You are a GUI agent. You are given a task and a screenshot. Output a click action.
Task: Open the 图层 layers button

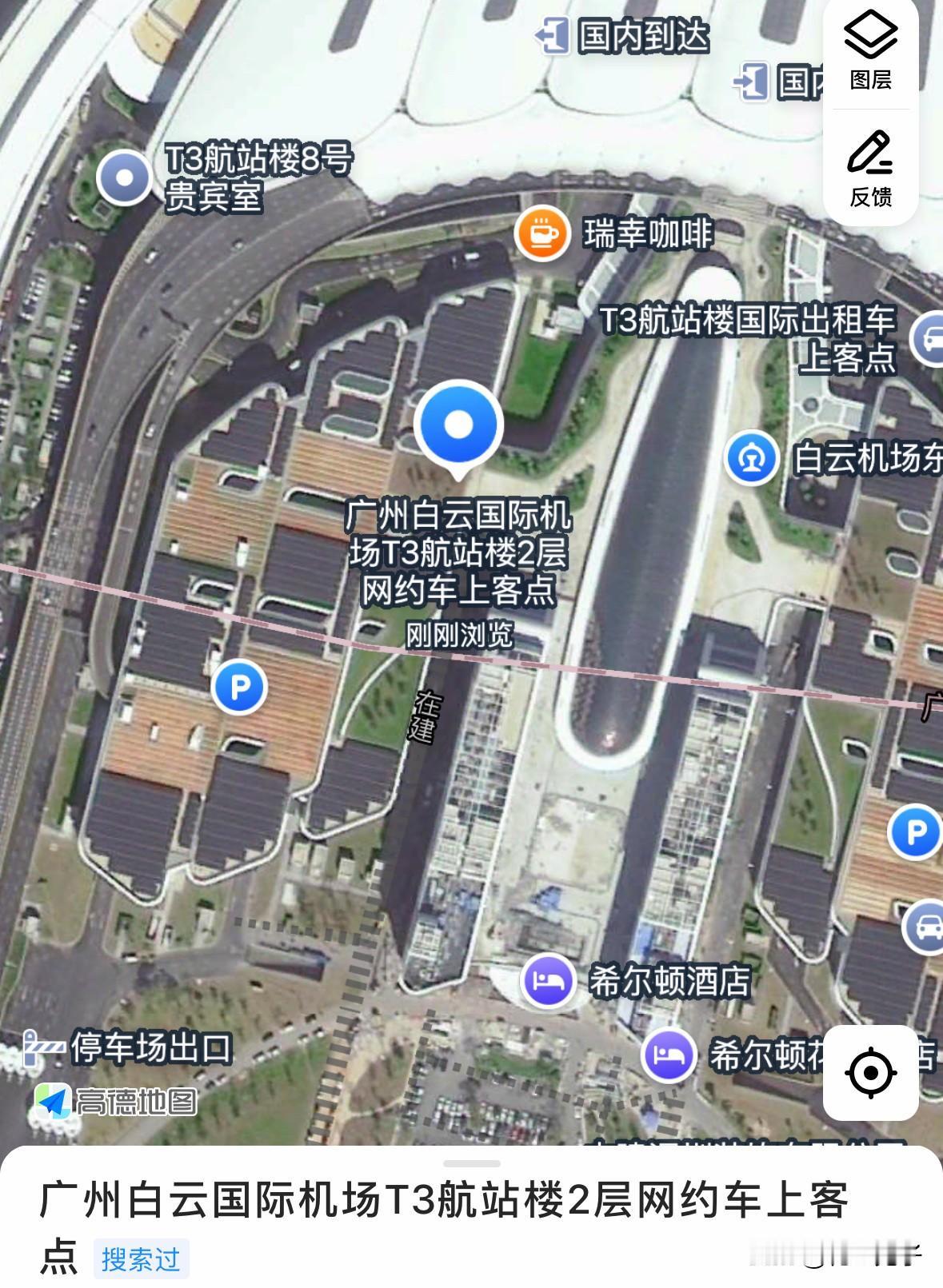[870, 52]
